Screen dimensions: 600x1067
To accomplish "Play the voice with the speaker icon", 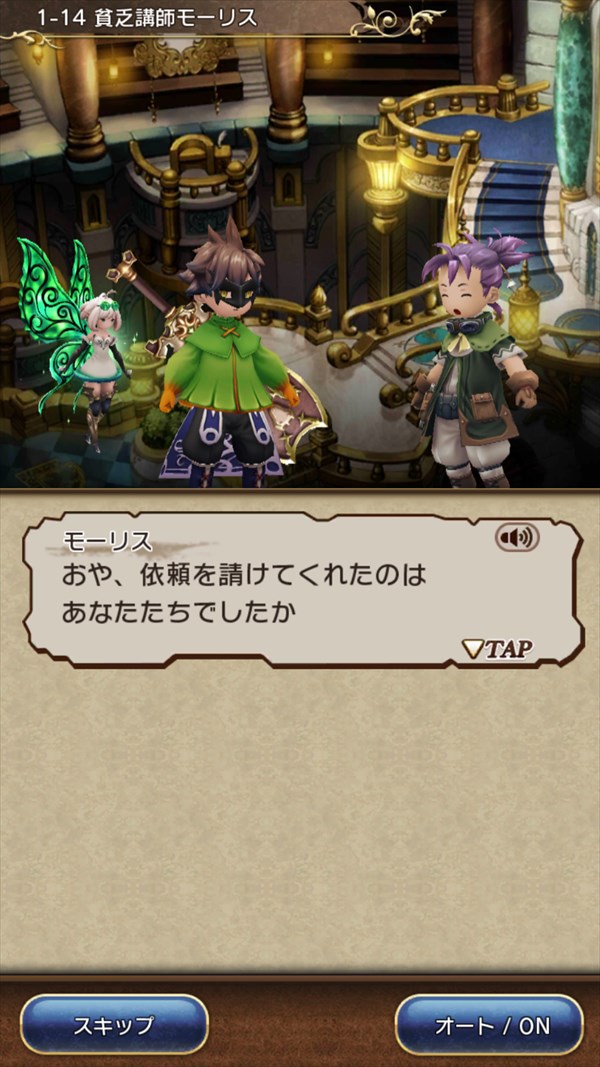I will coord(517,539).
